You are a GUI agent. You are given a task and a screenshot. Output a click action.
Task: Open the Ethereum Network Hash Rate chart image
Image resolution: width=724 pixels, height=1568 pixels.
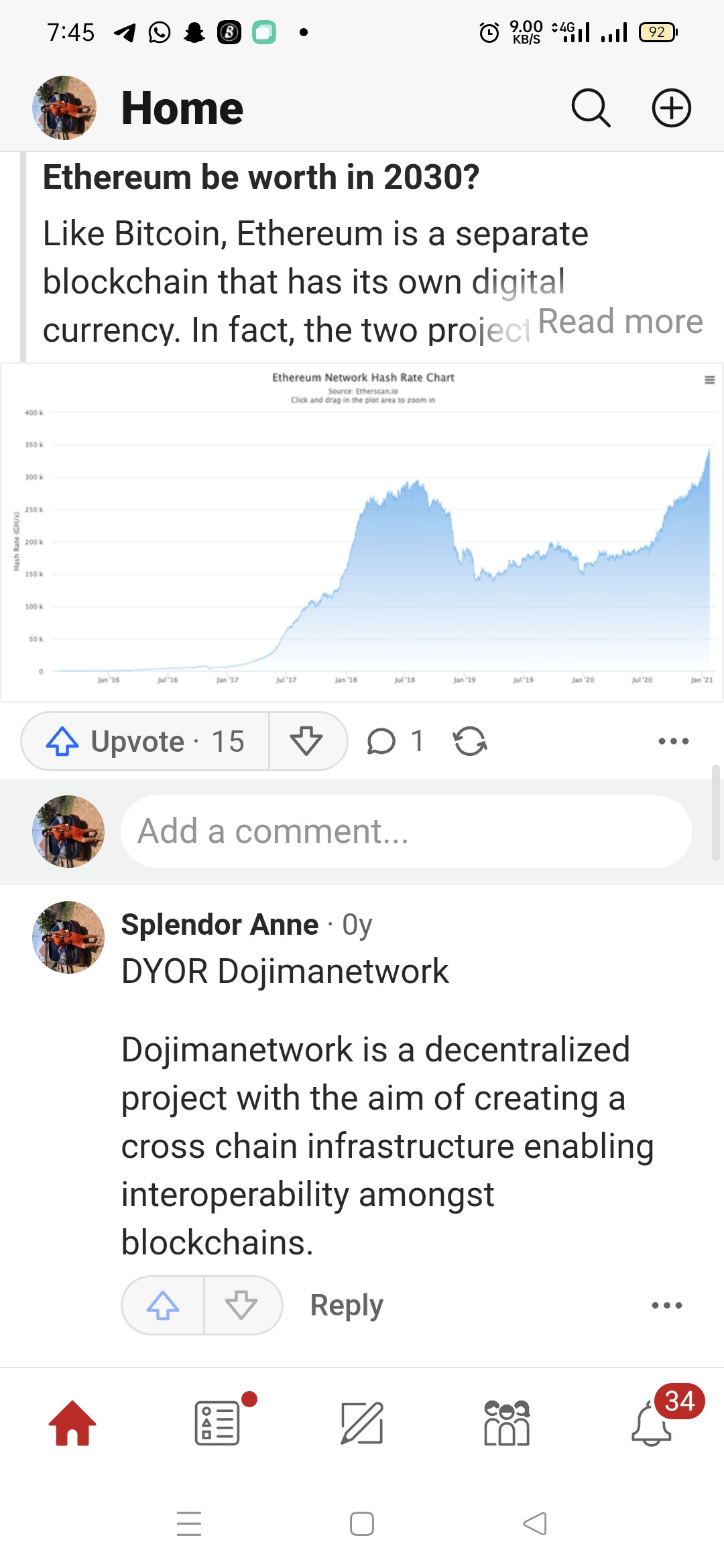pos(362,532)
